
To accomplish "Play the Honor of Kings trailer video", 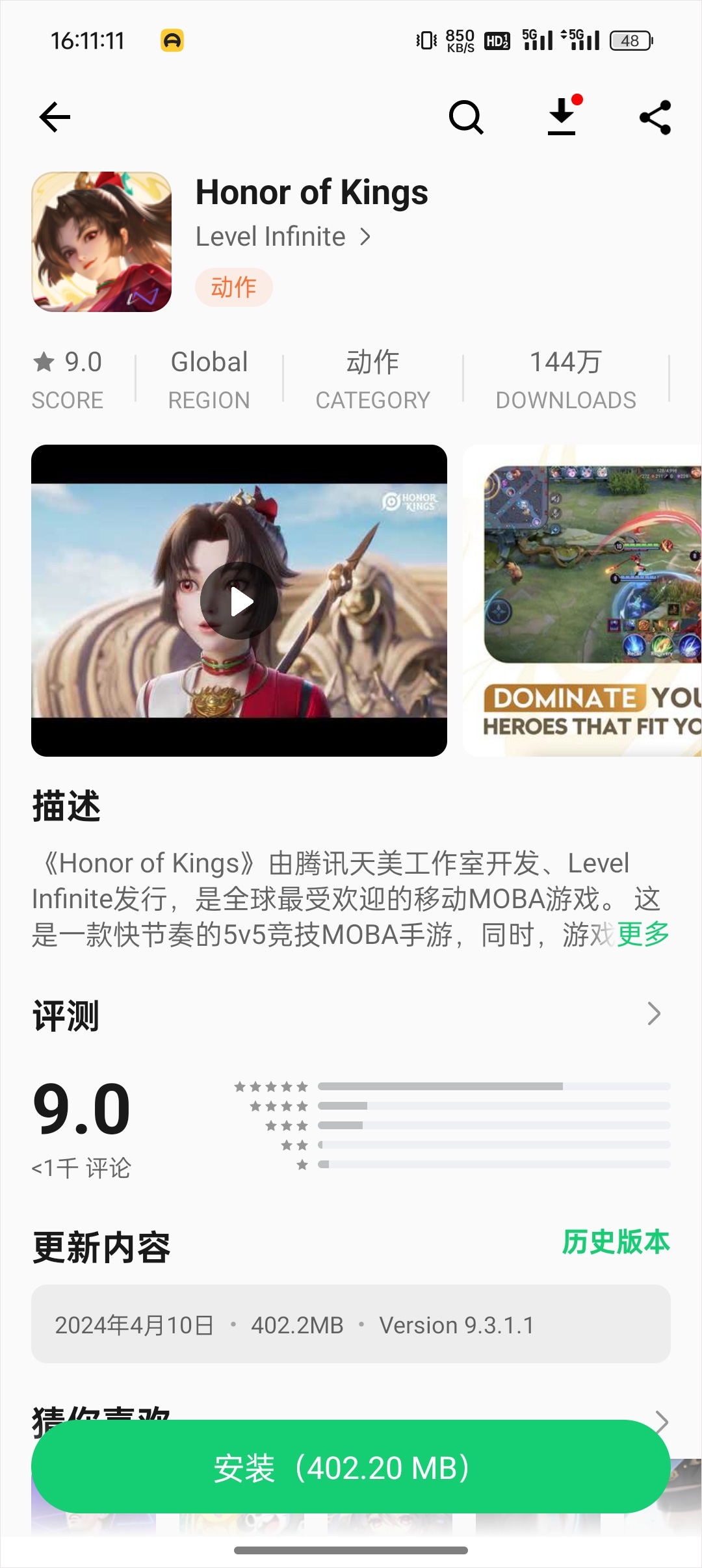I will point(239,601).
